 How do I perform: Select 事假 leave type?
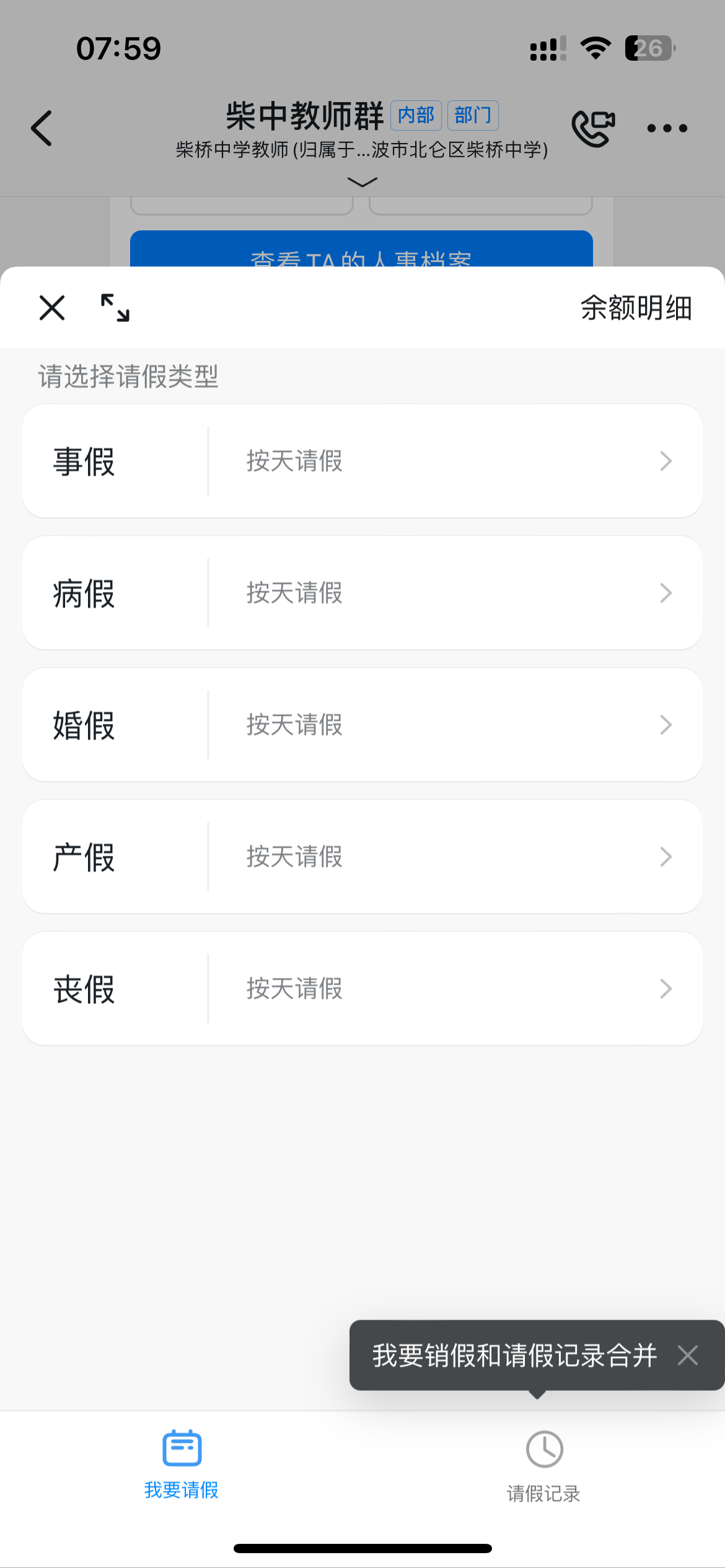click(x=362, y=461)
